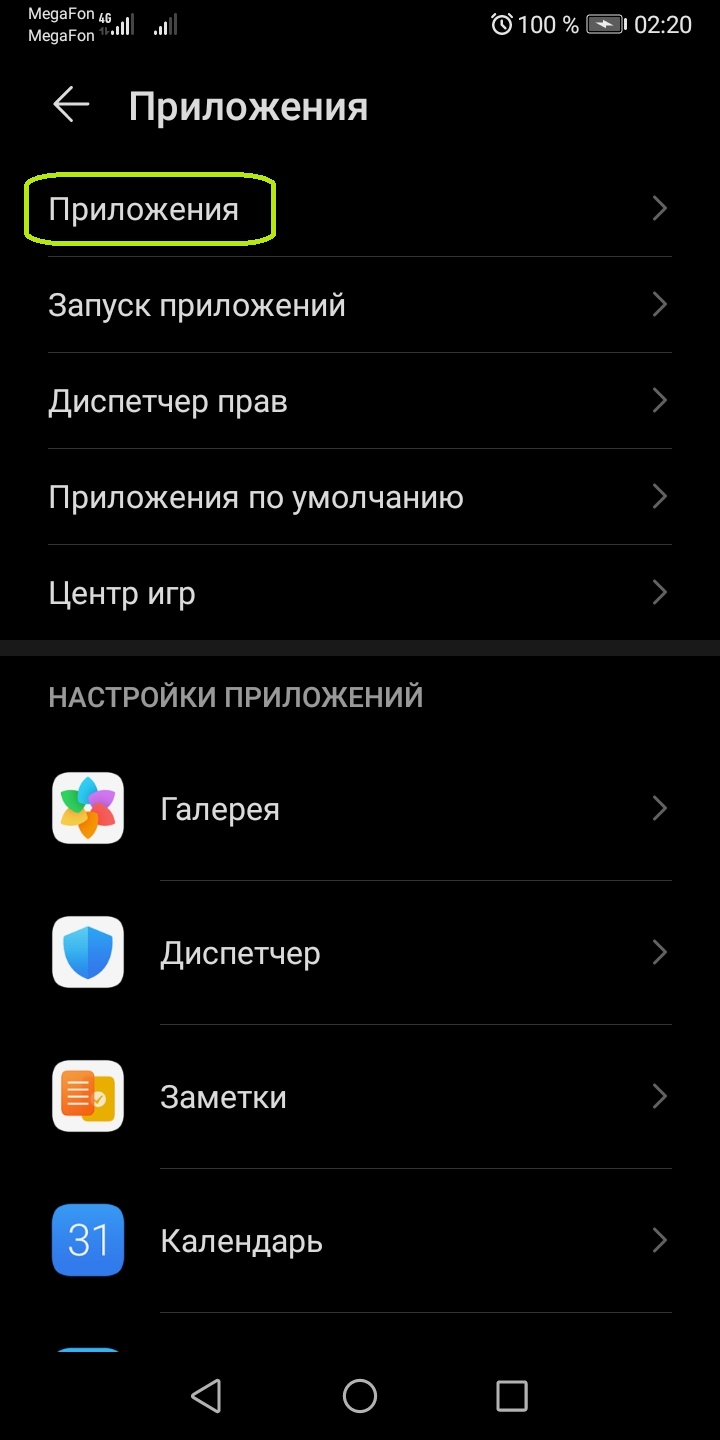Open the highlighted Приложения row
Viewport: 720px width, 1440px height.
[360, 209]
